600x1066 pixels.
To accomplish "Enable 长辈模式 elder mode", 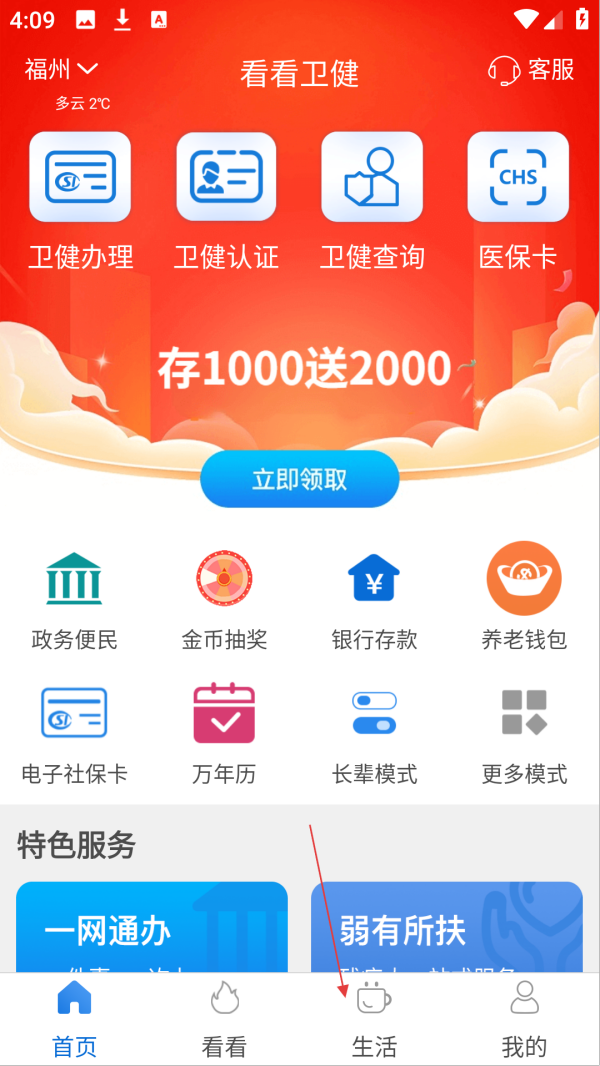I will [374, 734].
